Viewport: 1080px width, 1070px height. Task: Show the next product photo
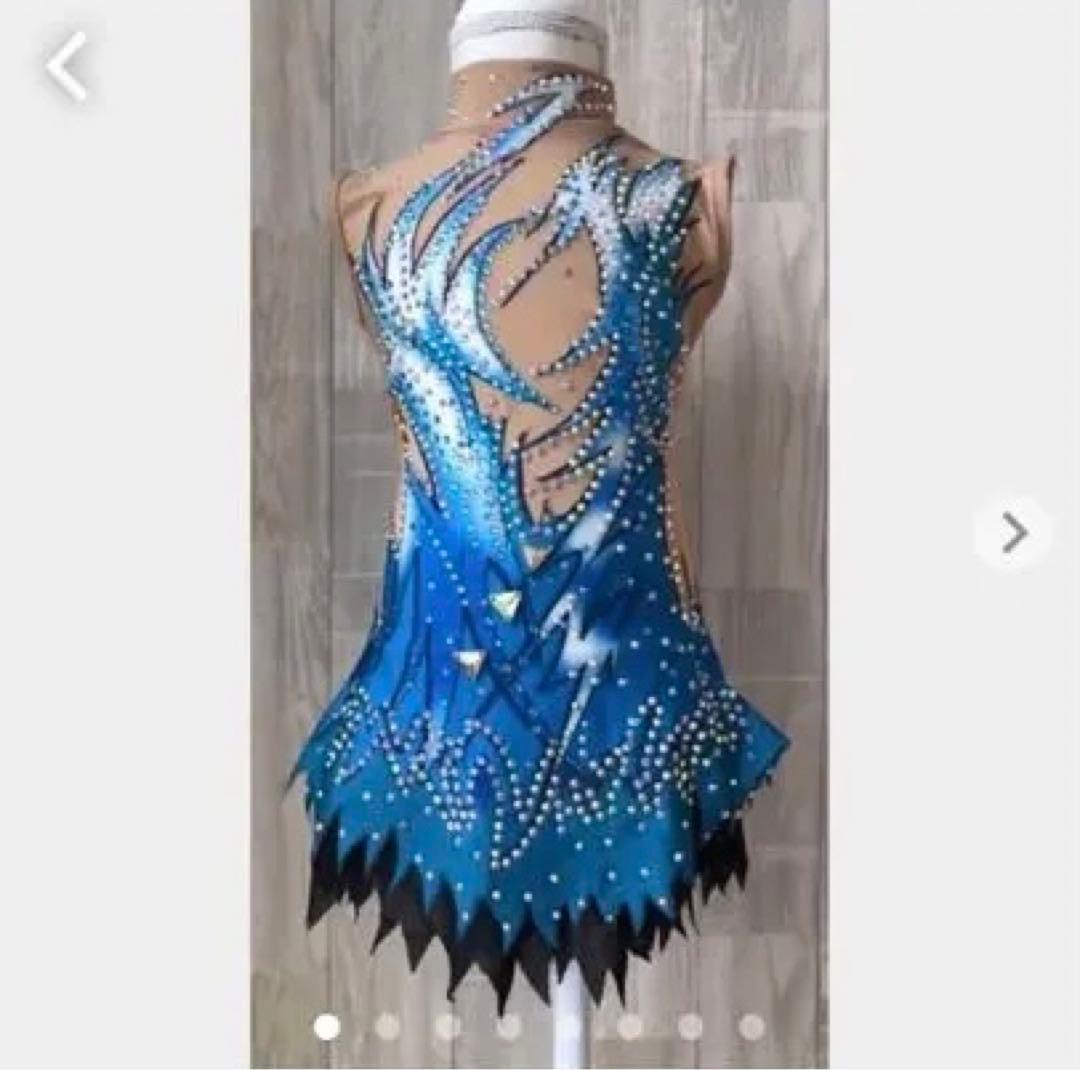(x=1013, y=533)
